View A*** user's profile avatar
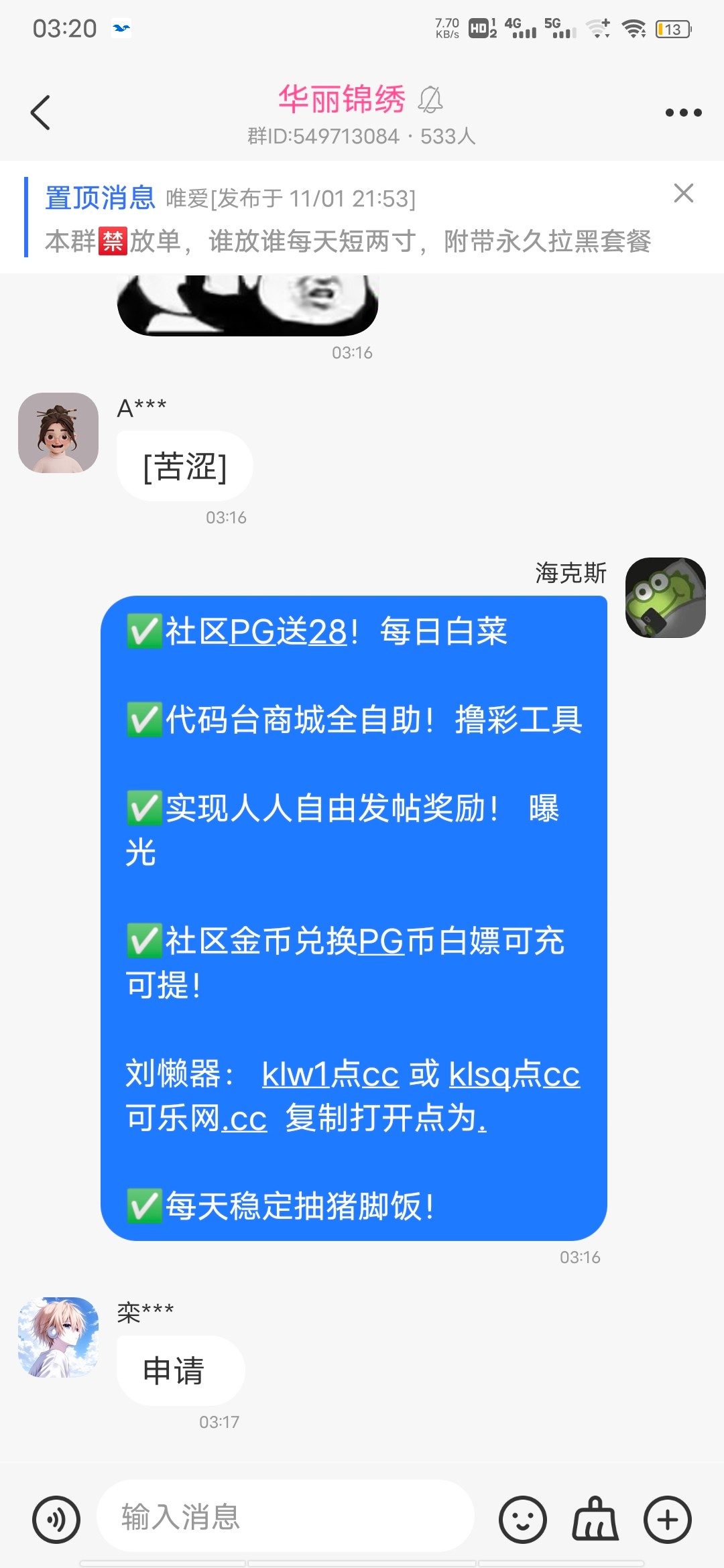 click(x=58, y=433)
